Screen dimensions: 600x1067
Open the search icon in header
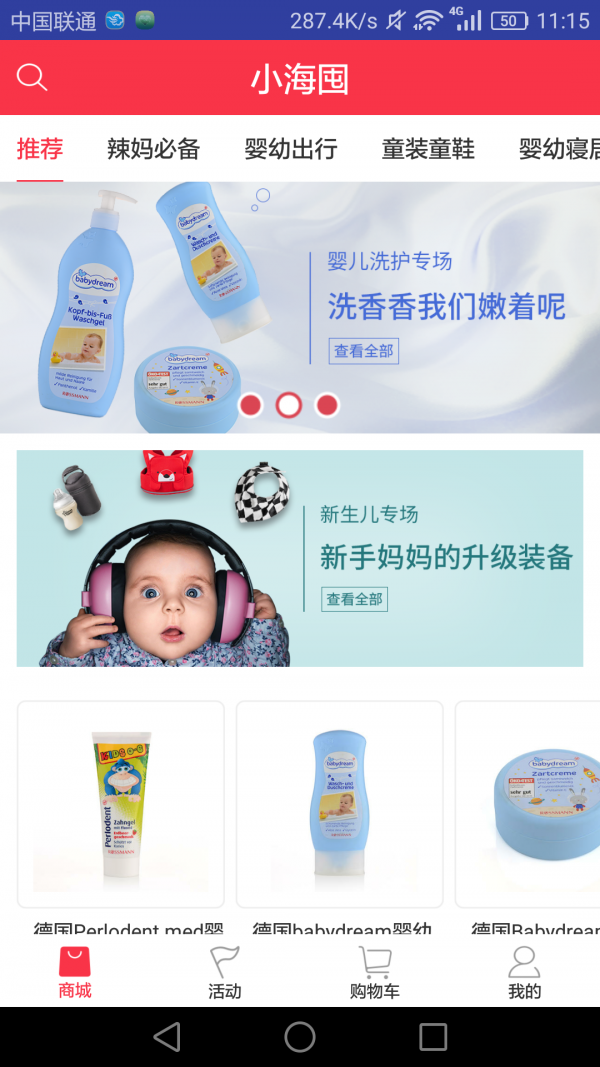tap(32, 78)
